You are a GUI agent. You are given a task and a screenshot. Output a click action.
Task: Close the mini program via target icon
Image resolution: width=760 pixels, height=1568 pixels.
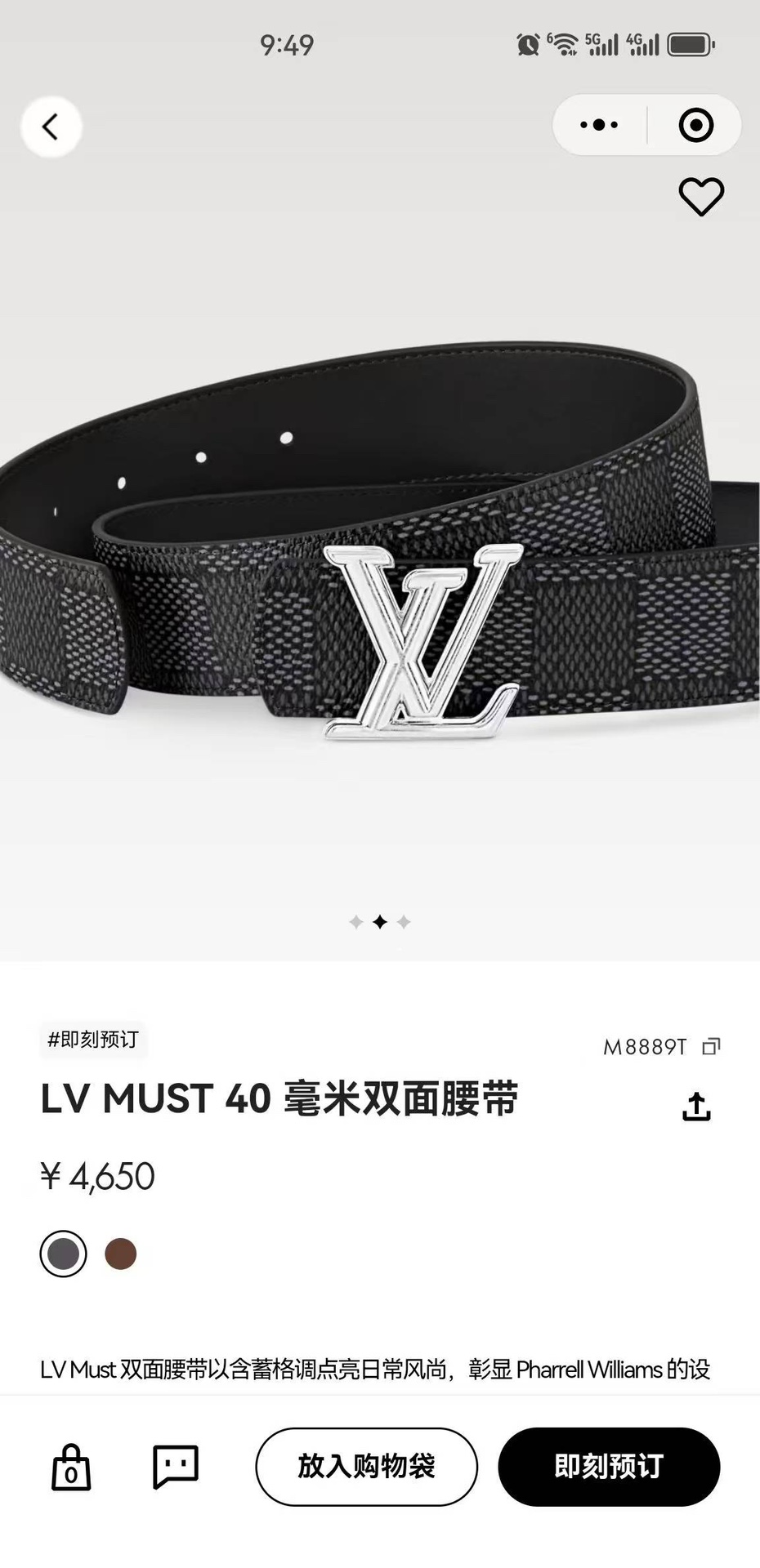click(x=695, y=125)
